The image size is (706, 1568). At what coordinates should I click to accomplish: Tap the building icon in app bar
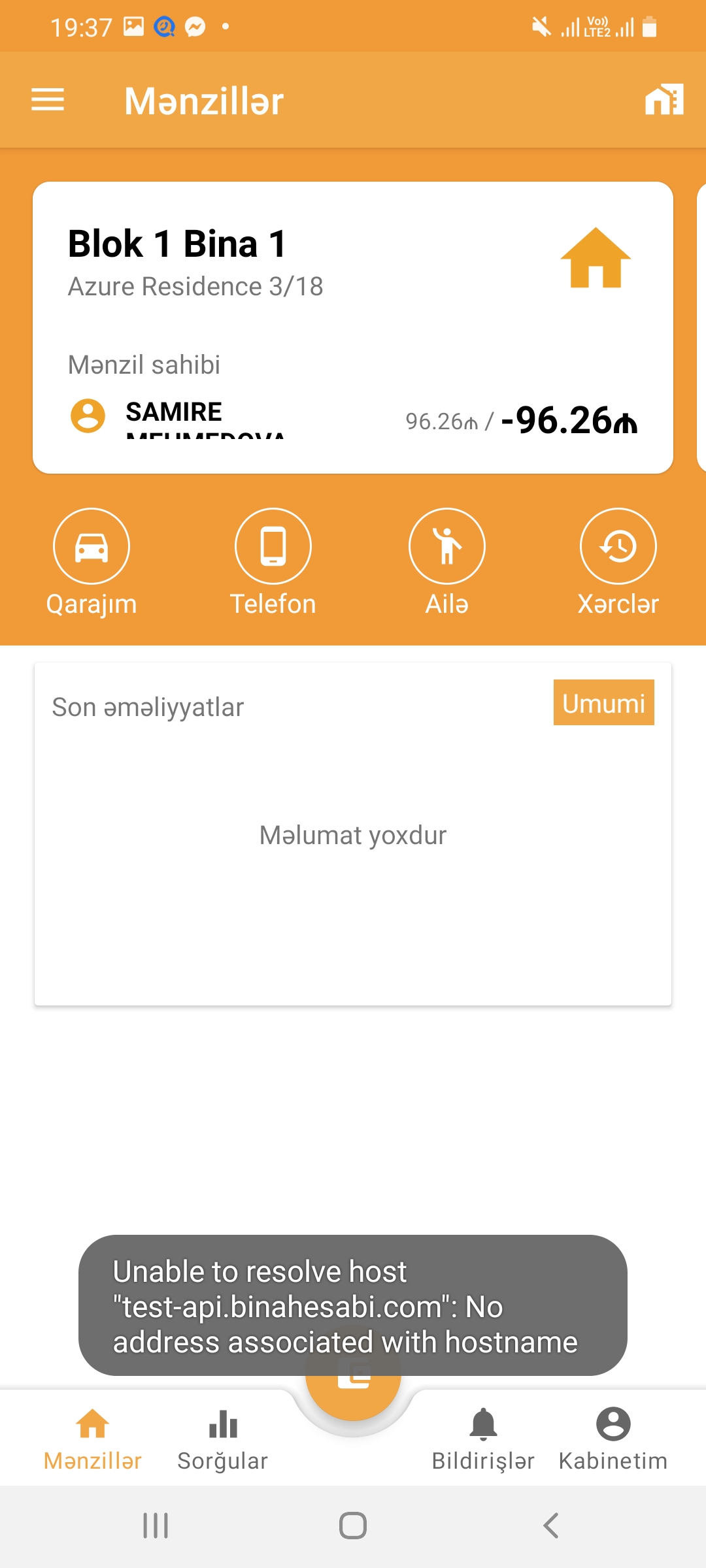[x=664, y=100]
